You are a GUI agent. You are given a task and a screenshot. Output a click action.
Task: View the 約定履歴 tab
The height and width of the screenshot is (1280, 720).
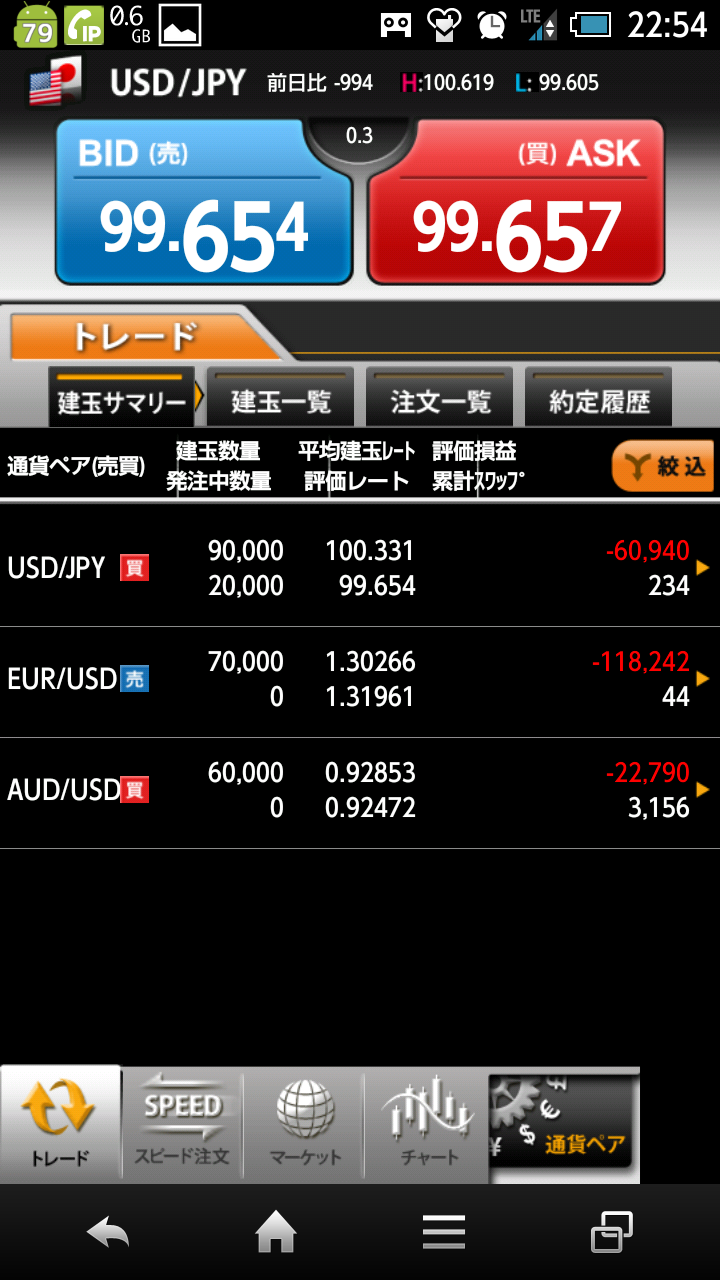click(x=598, y=401)
